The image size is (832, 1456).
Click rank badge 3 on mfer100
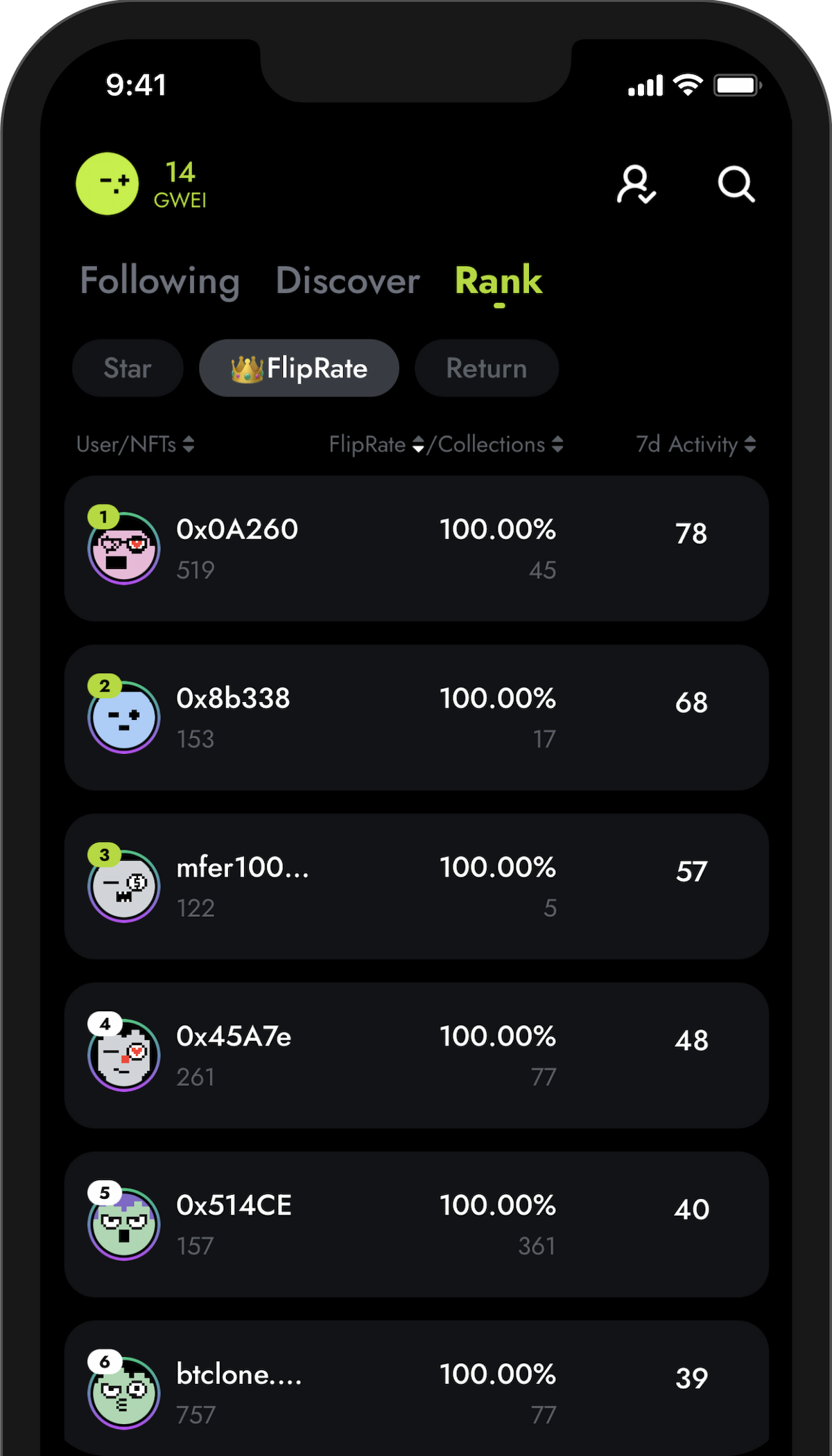click(104, 854)
